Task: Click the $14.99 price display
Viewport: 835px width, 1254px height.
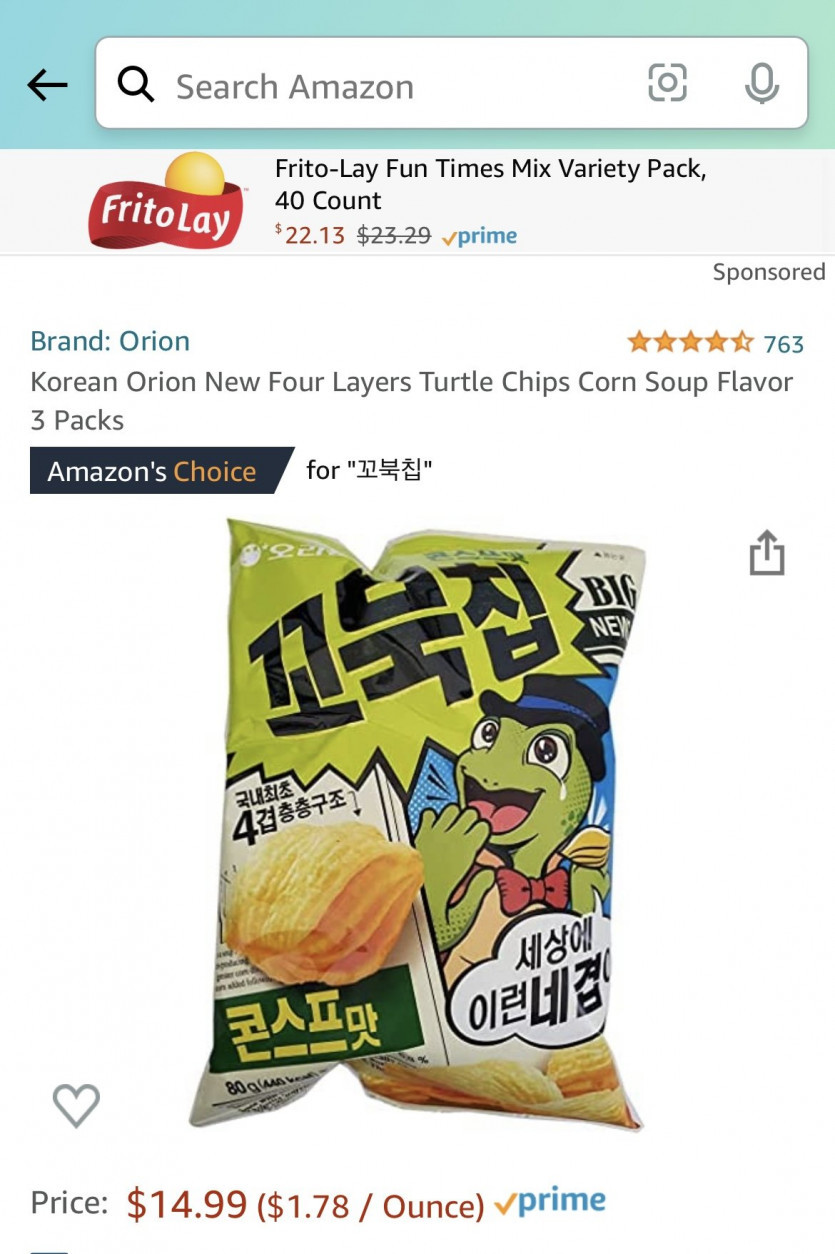Action: (x=186, y=1206)
